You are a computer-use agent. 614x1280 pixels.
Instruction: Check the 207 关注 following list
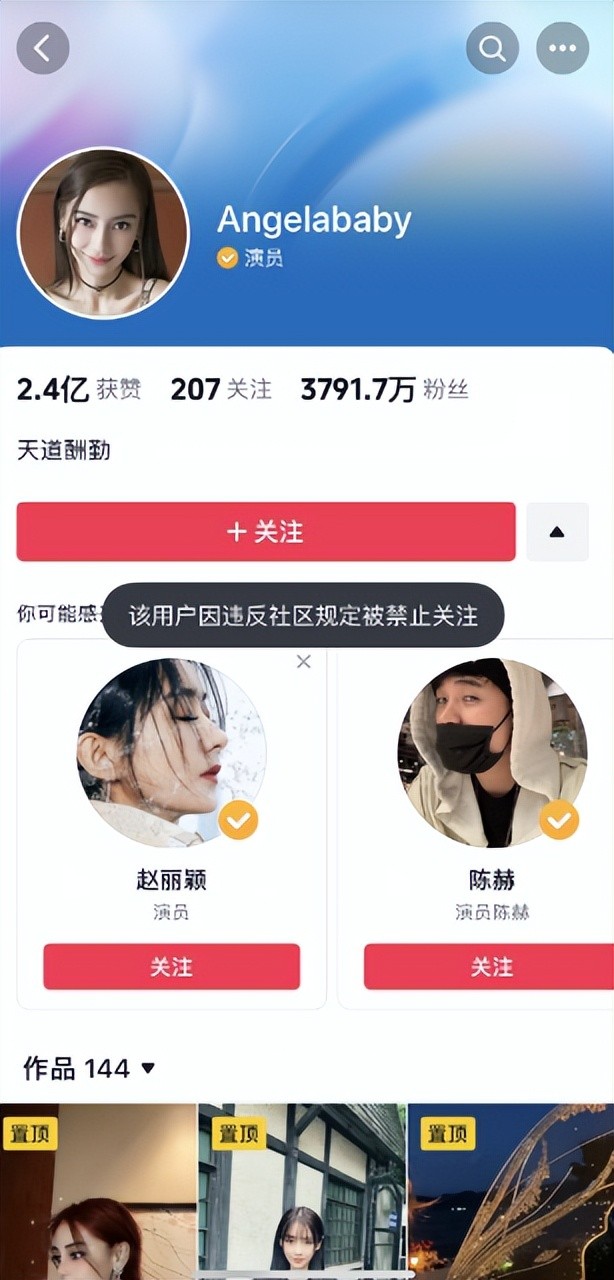pyautogui.click(x=221, y=389)
